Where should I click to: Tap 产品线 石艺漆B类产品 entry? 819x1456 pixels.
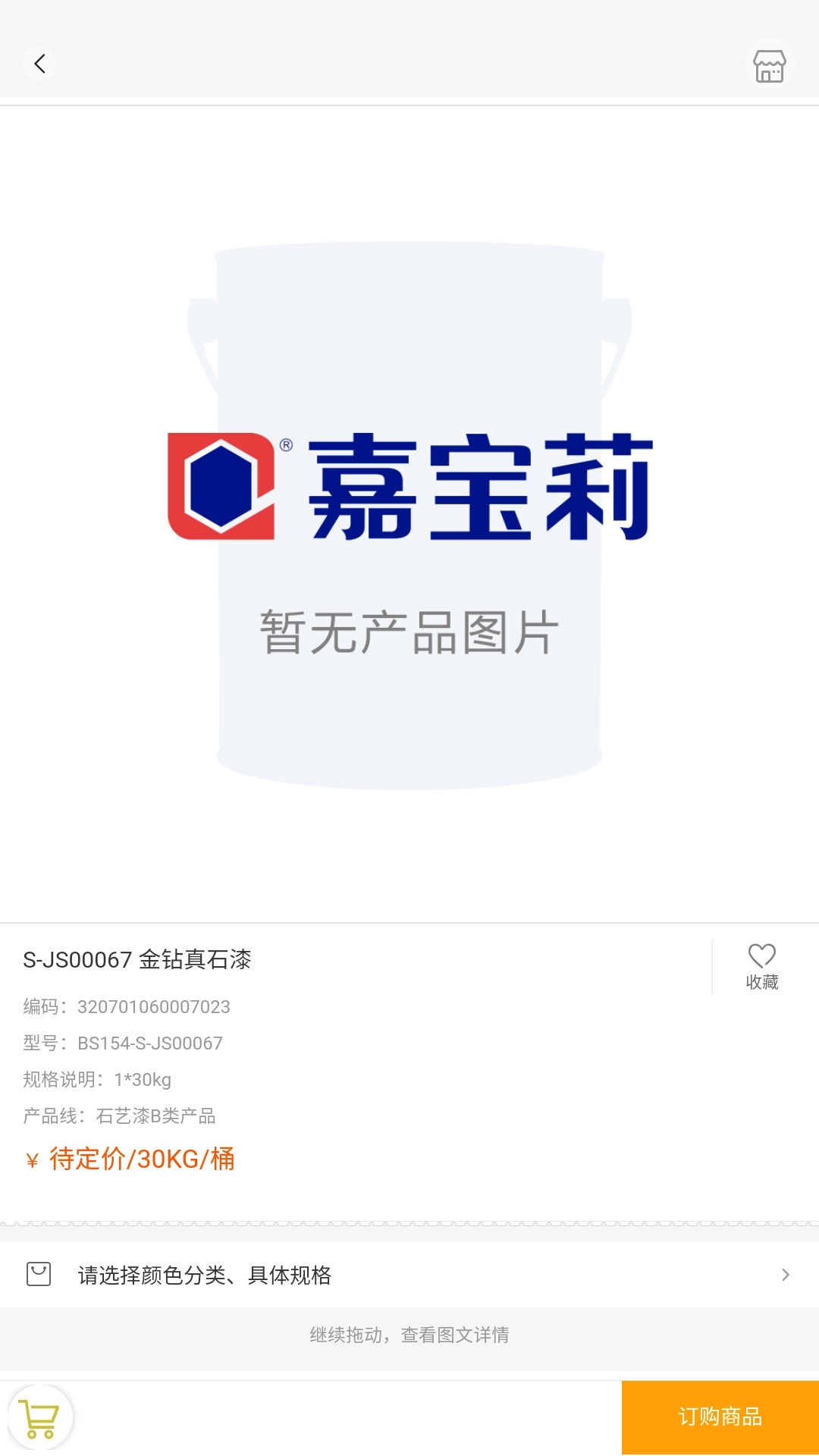pos(118,1116)
